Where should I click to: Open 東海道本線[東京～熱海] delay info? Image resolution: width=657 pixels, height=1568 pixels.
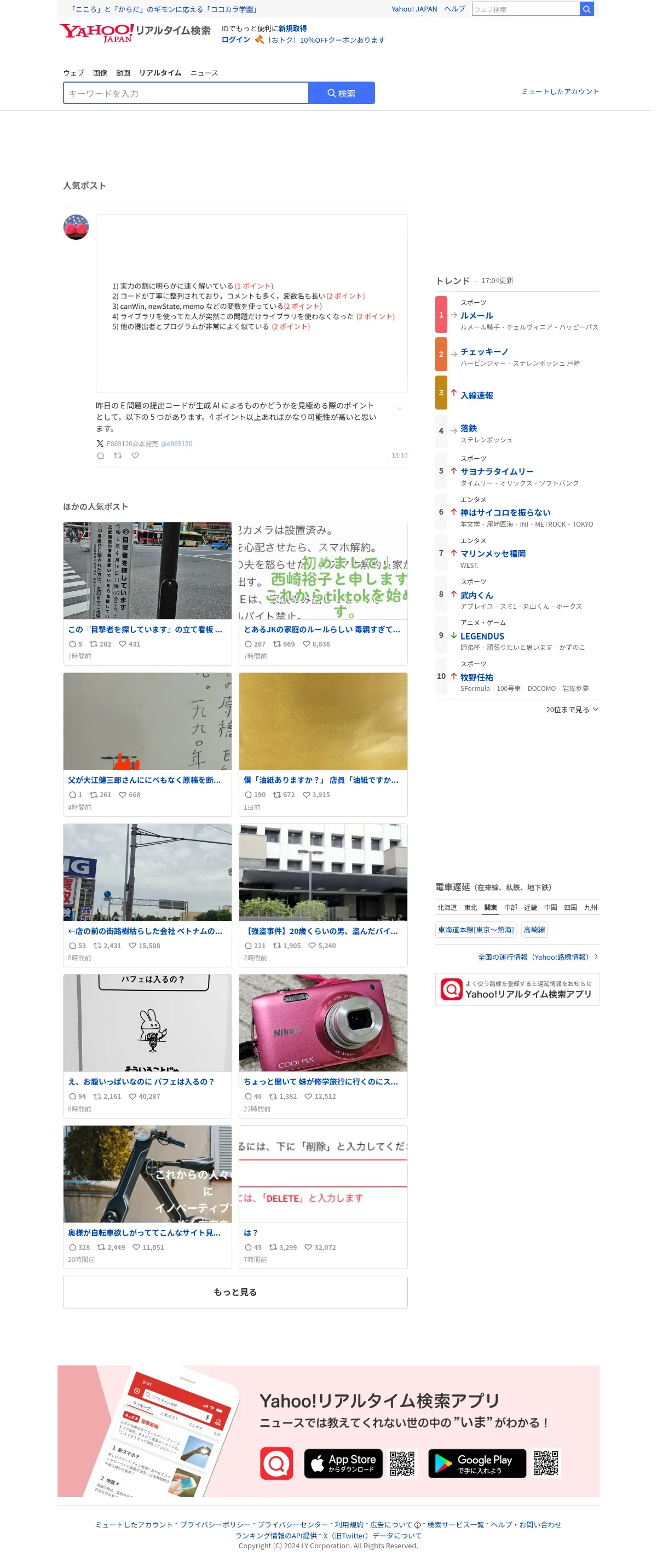[x=476, y=930]
